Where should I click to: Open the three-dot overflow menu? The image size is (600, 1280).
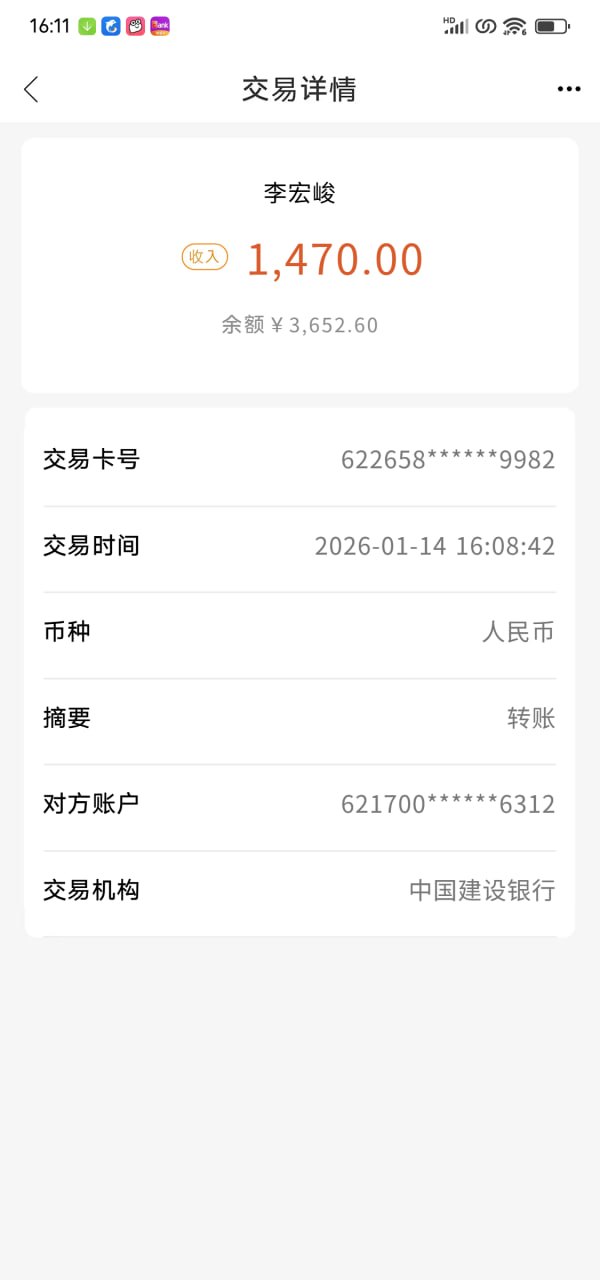point(568,89)
